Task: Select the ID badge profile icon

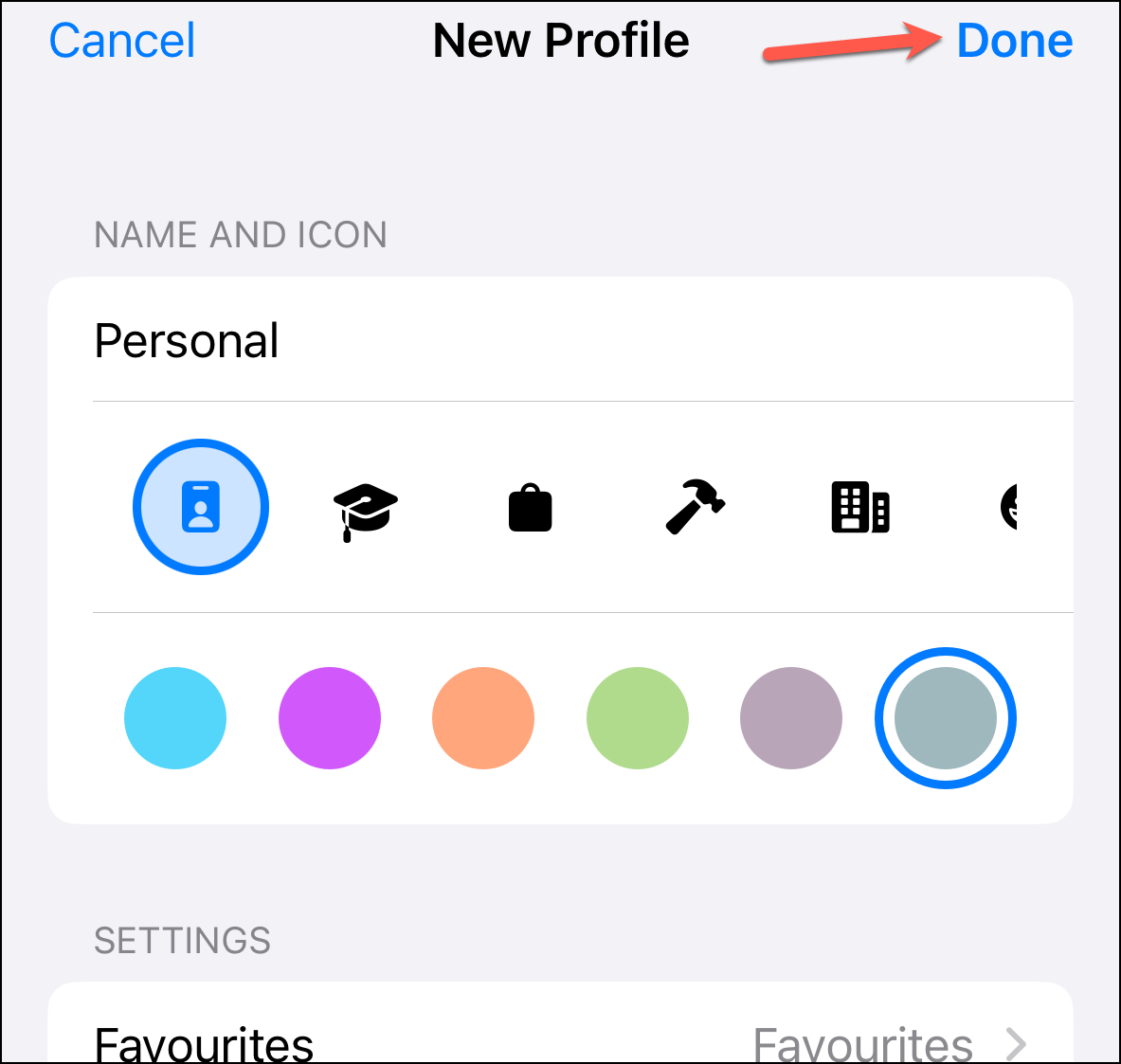Action: click(201, 507)
